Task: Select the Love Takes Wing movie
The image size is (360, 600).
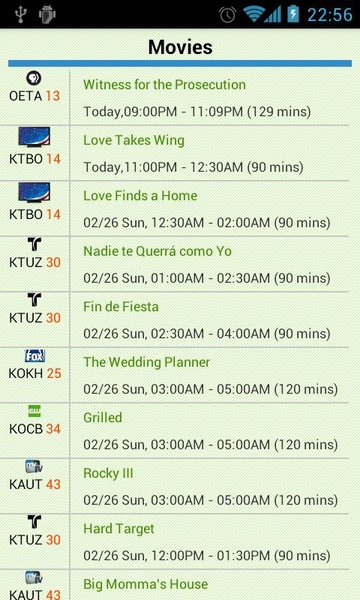Action: (180, 153)
